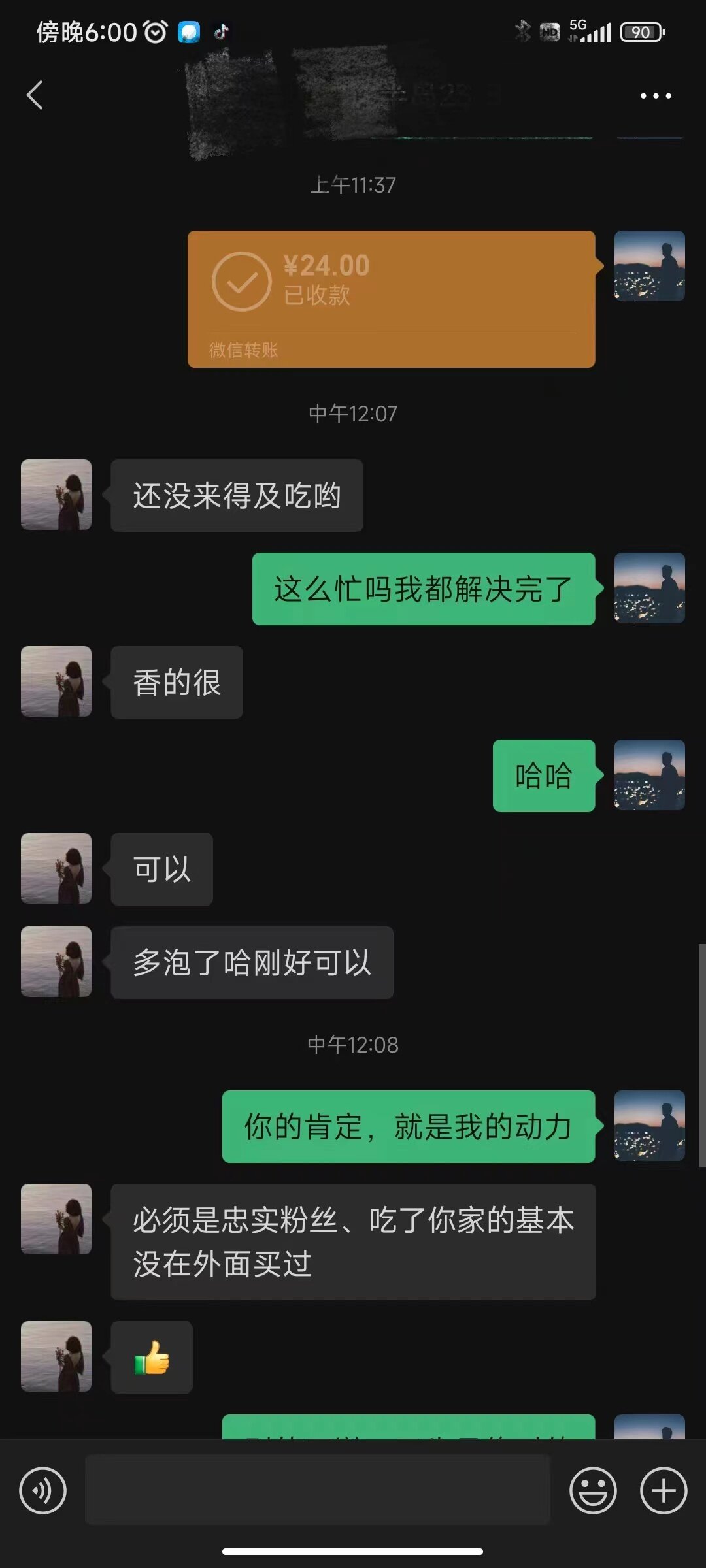Image resolution: width=706 pixels, height=1568 pixels.
Task: Open the chat info overflow menu
Action: pyautogui.click(x=655, y=96)
